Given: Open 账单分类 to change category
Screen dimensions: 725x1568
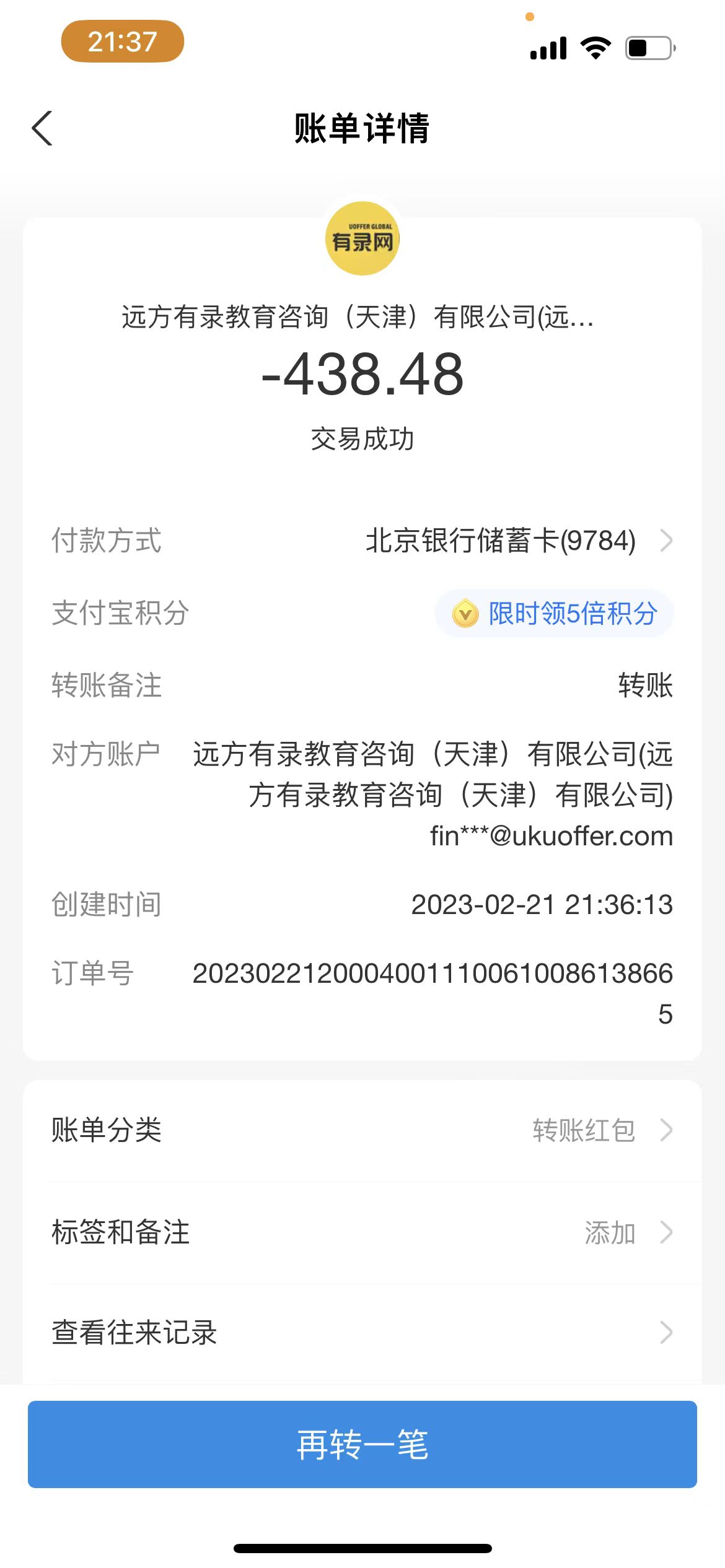Looking at the screenshot, I should click(x=362, y=1130).
